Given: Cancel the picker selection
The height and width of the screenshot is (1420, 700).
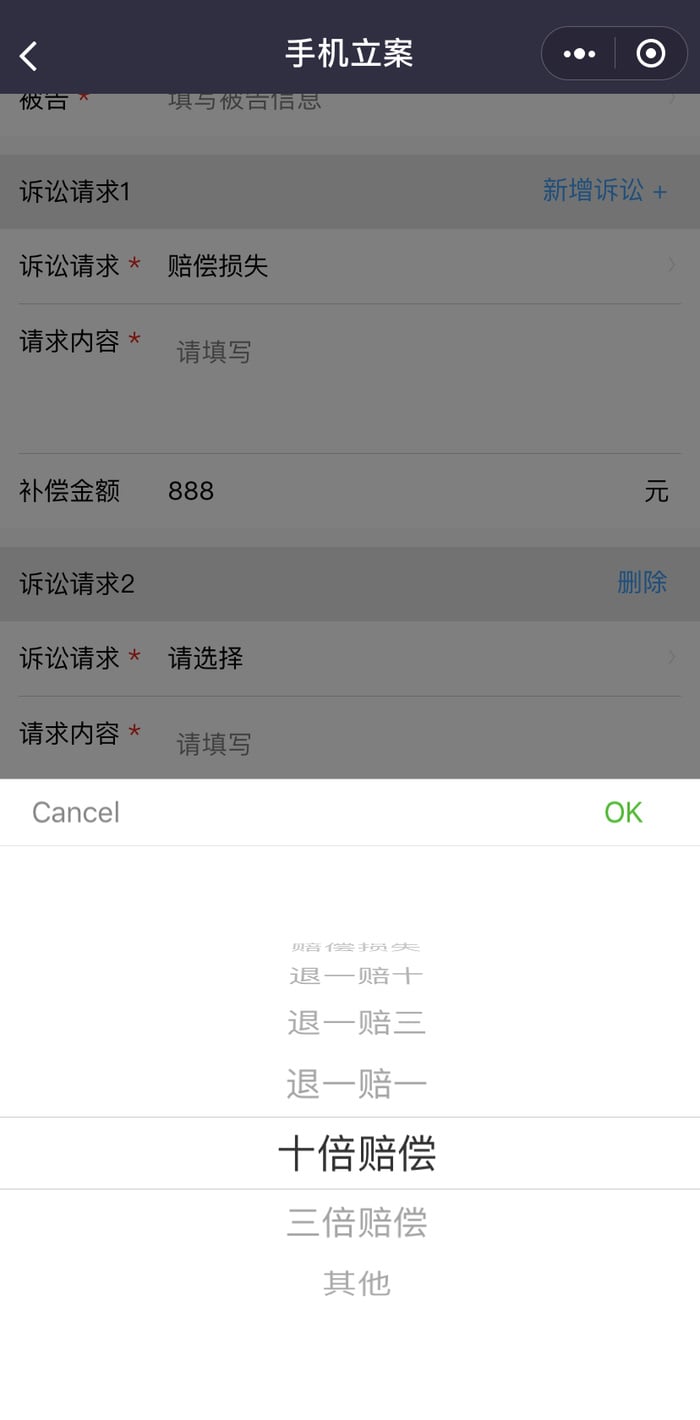Looking at the screenshot, I should (x=76, y=812).
